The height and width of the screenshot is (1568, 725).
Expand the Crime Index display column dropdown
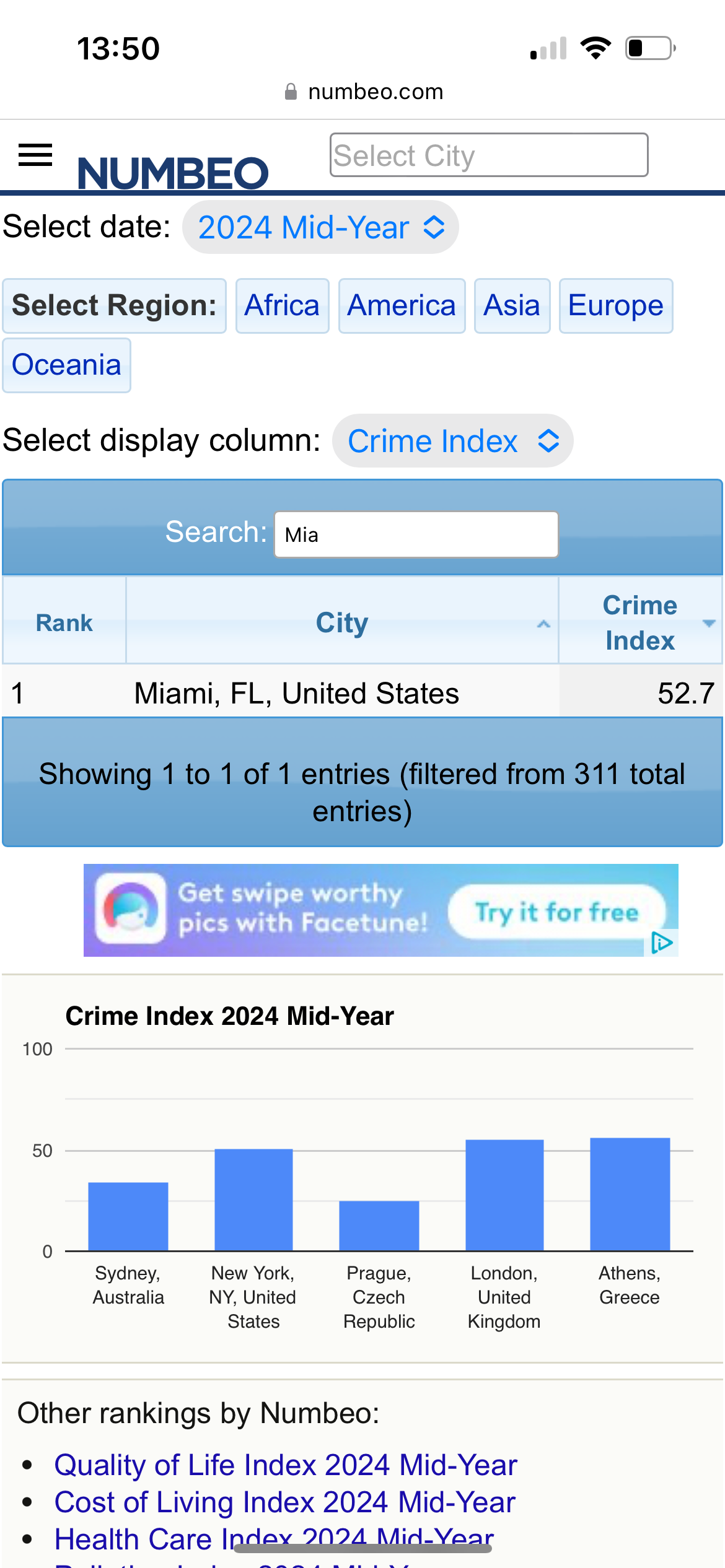coord(452,441)
